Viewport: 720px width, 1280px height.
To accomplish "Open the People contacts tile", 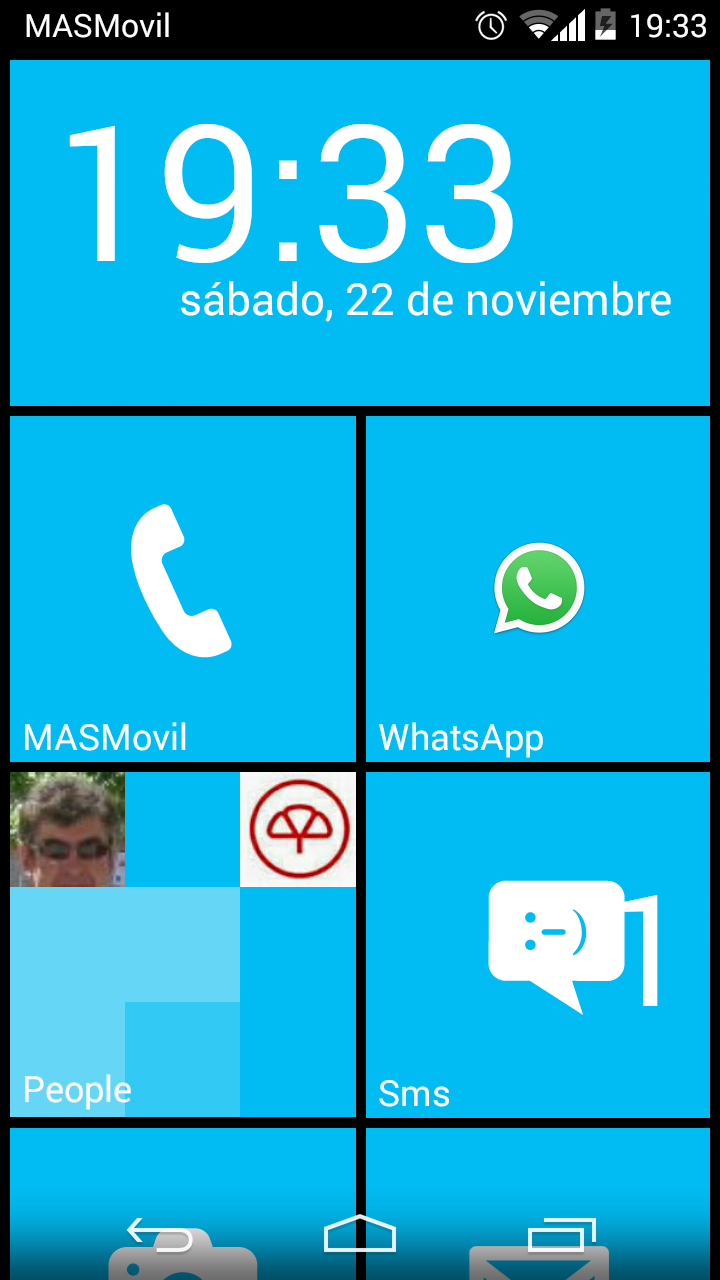I will 183,944.
